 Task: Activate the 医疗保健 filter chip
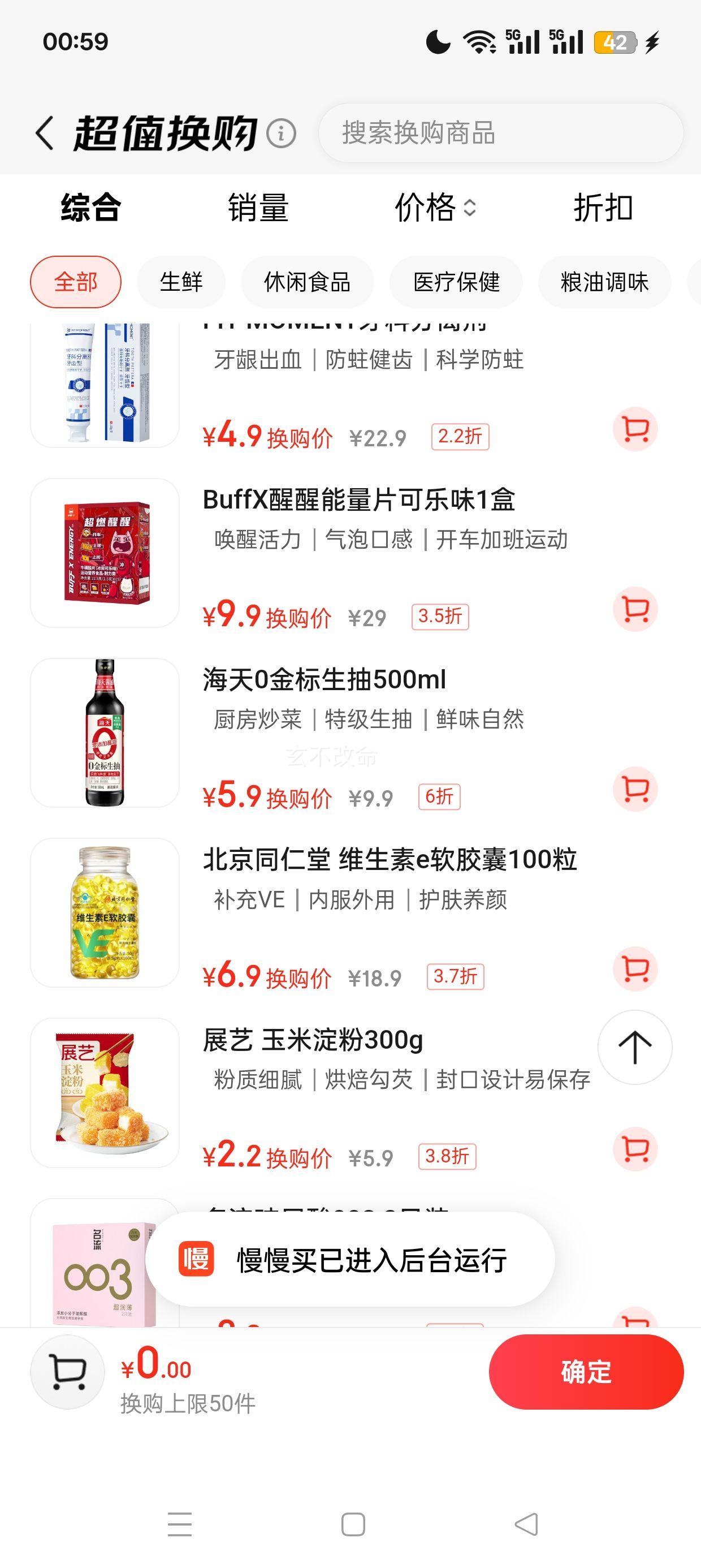tap(456, 281)
